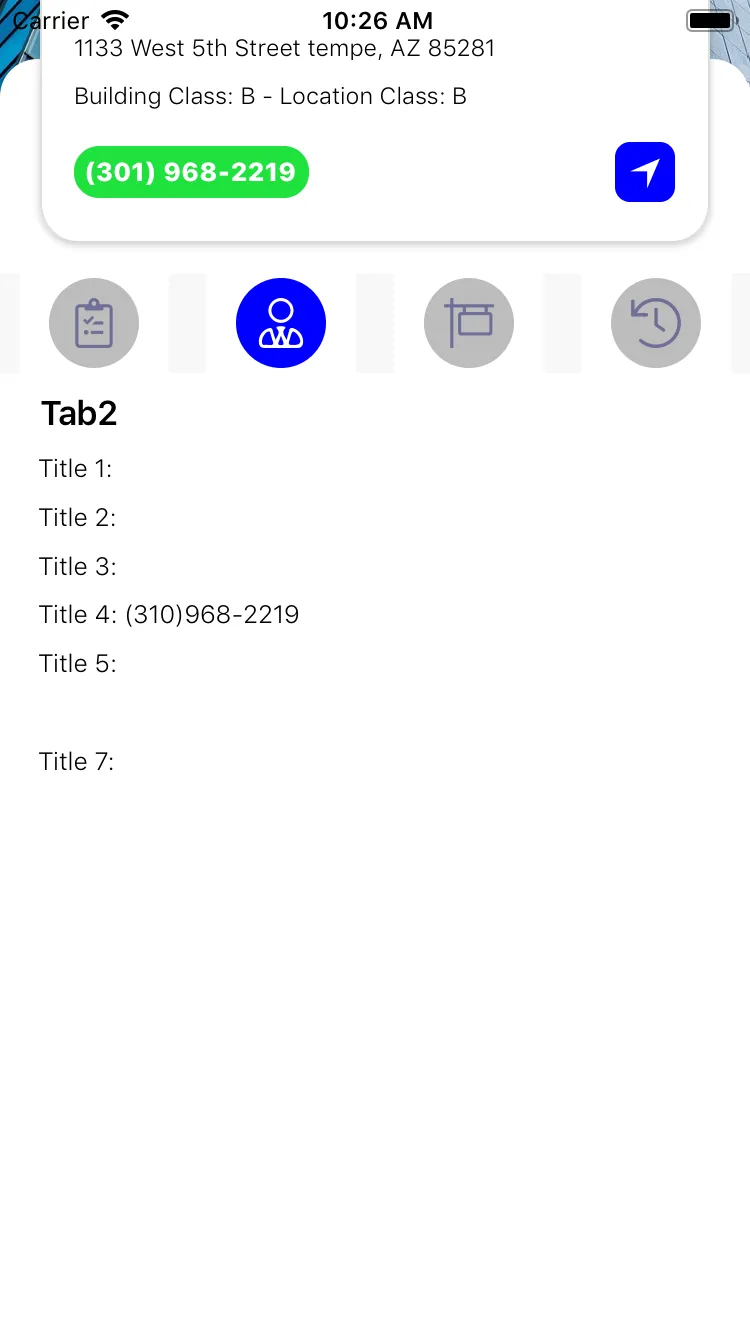
Task: Switch to the clipboard checklist tab
Action: pos(94,323)
